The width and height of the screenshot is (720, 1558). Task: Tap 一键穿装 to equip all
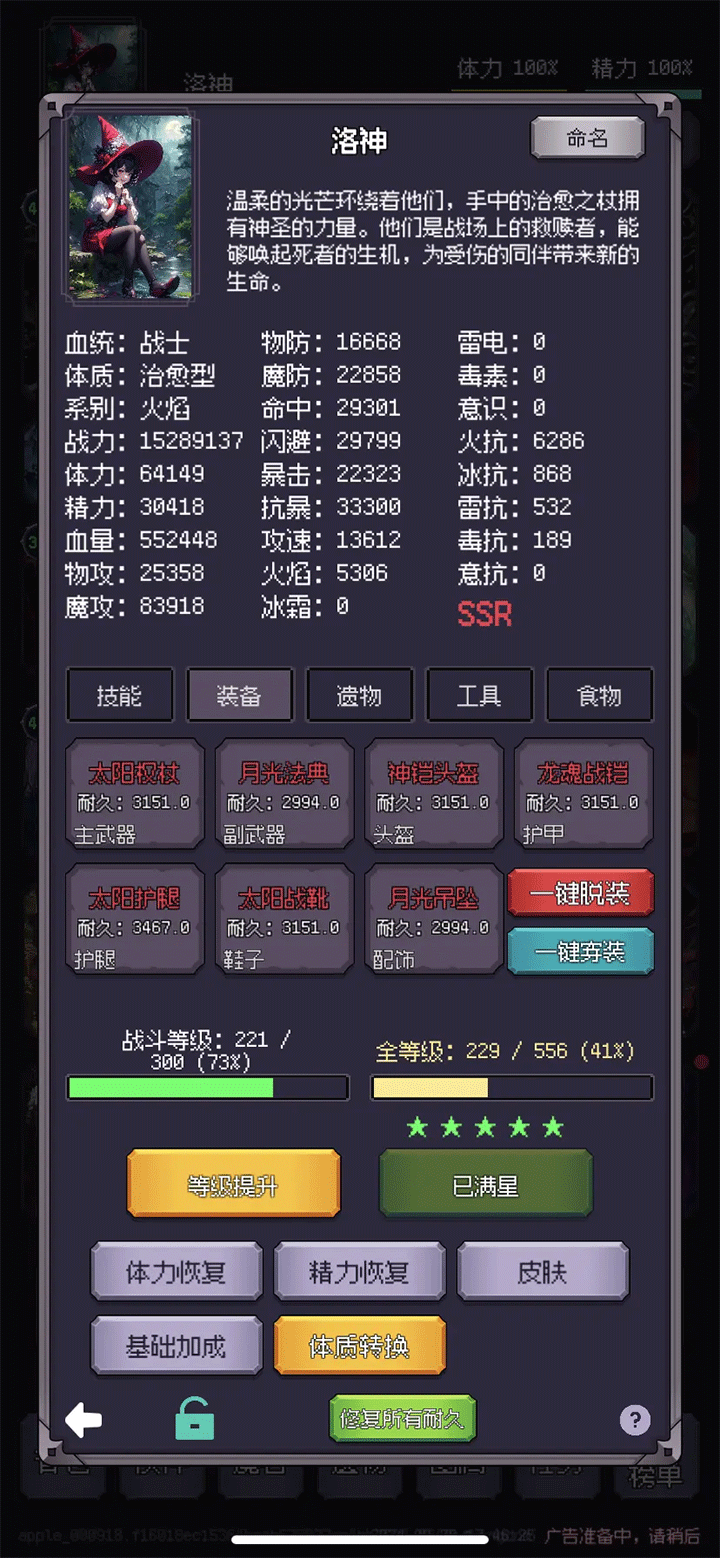click(581, 951)
